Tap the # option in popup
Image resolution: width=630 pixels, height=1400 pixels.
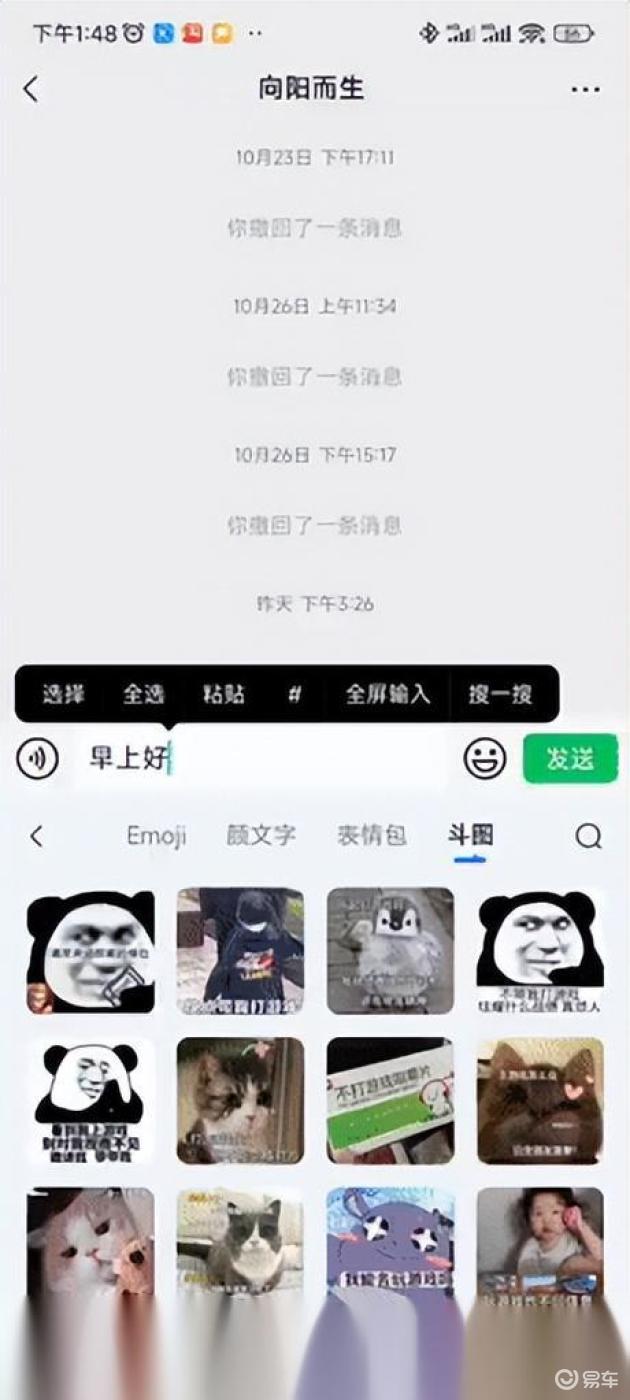pyautogui.click(x=295, y=693)
